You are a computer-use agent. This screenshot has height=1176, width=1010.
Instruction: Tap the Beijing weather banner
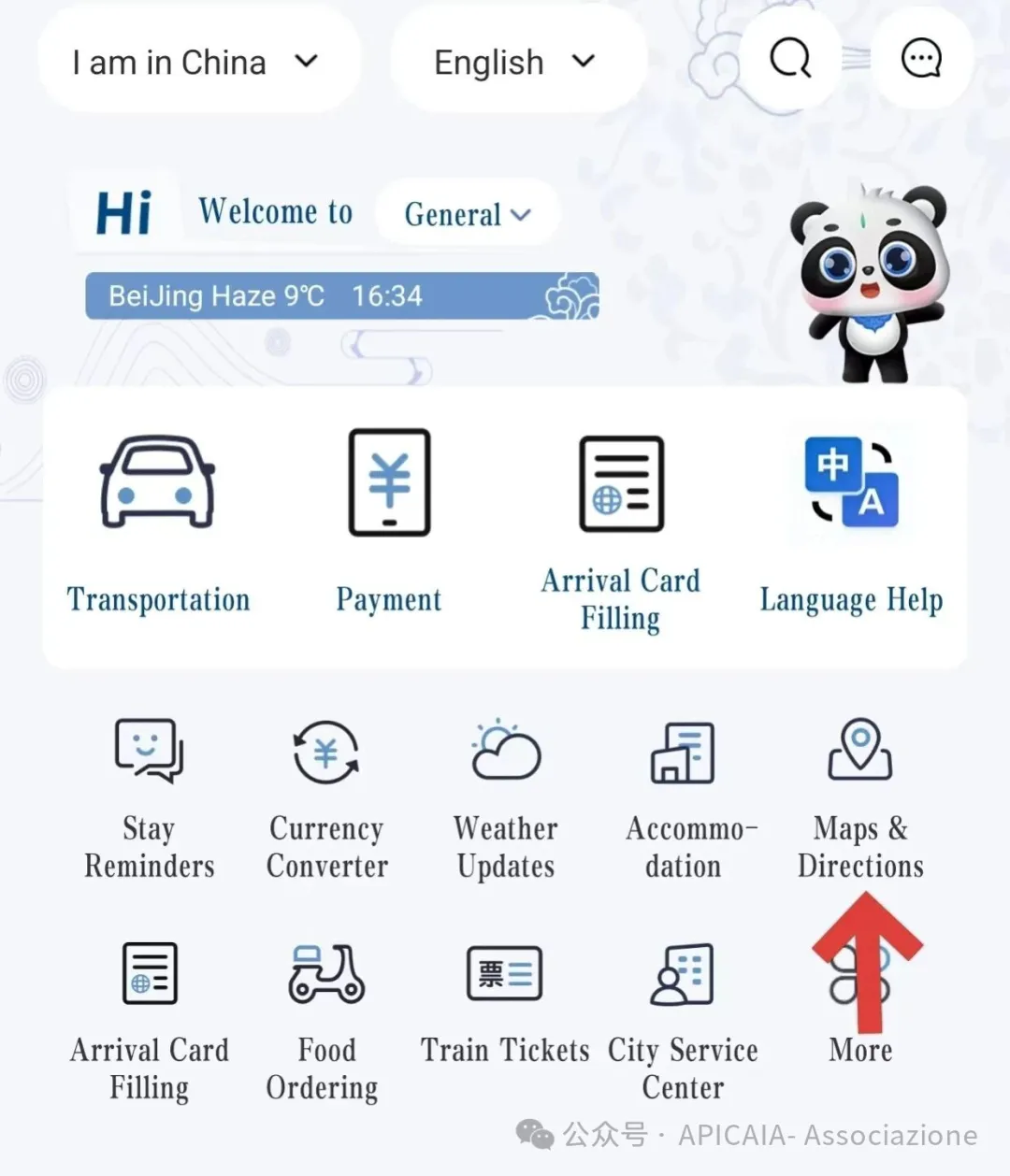pos(341,296)
